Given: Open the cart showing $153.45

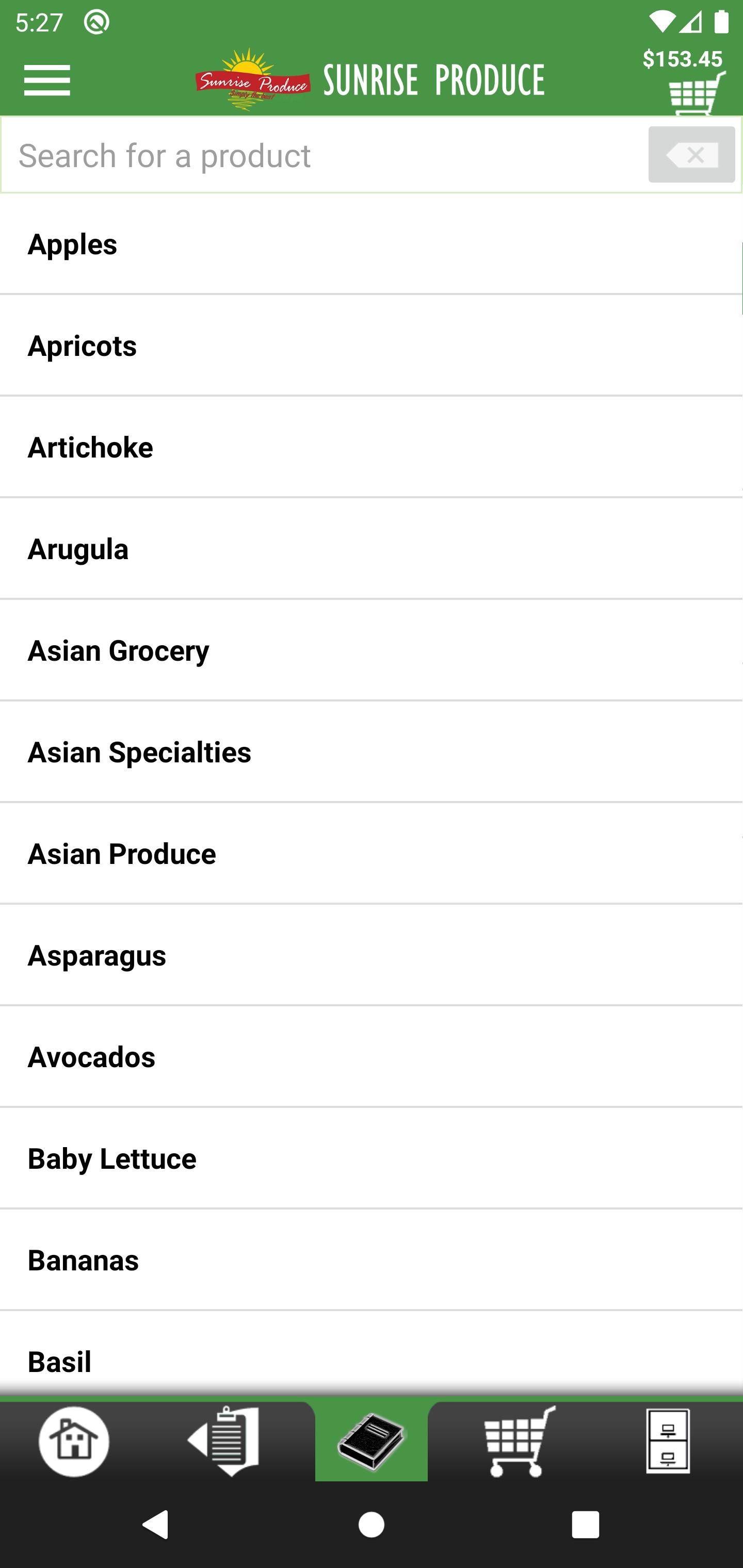Looking at the screenshot, I should [x=684, y=81].
